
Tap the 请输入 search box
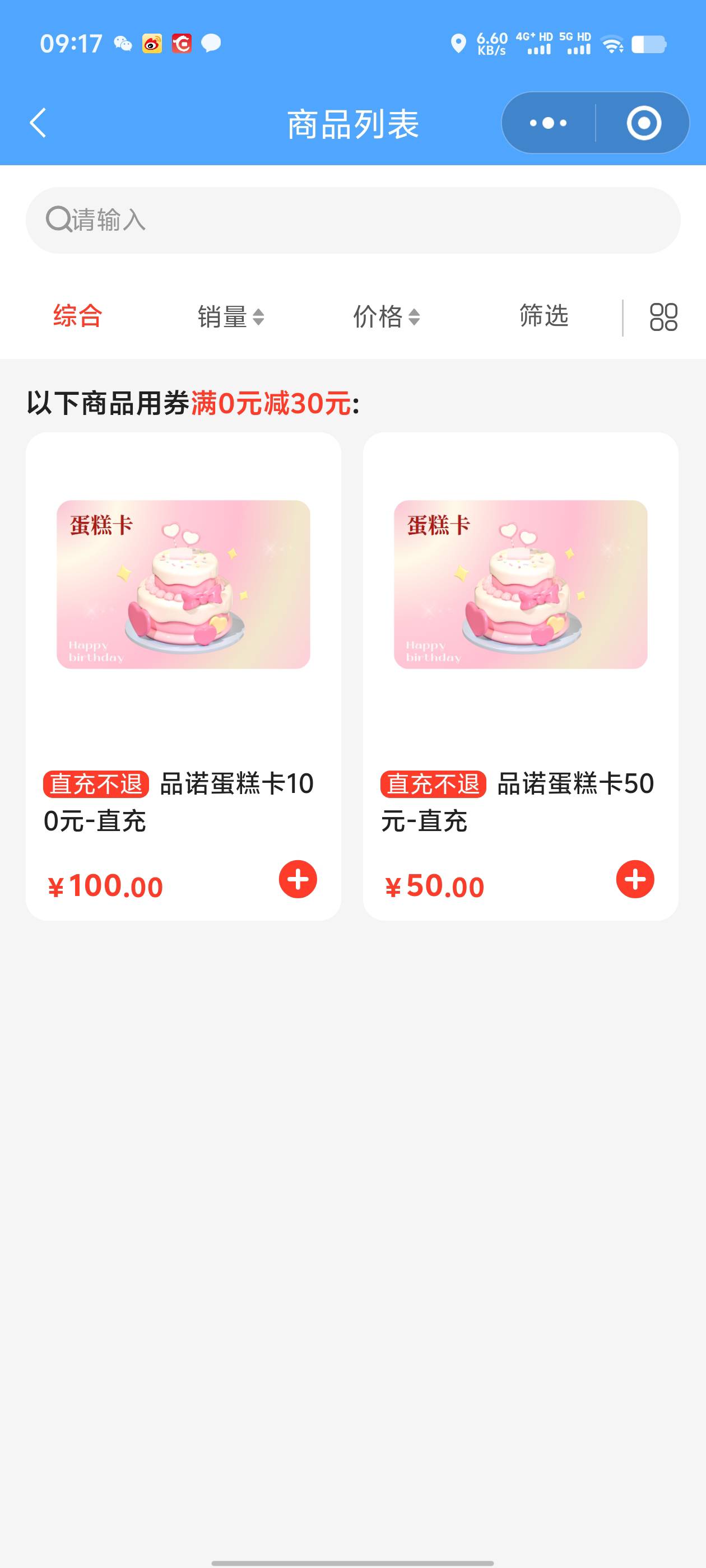352,220
